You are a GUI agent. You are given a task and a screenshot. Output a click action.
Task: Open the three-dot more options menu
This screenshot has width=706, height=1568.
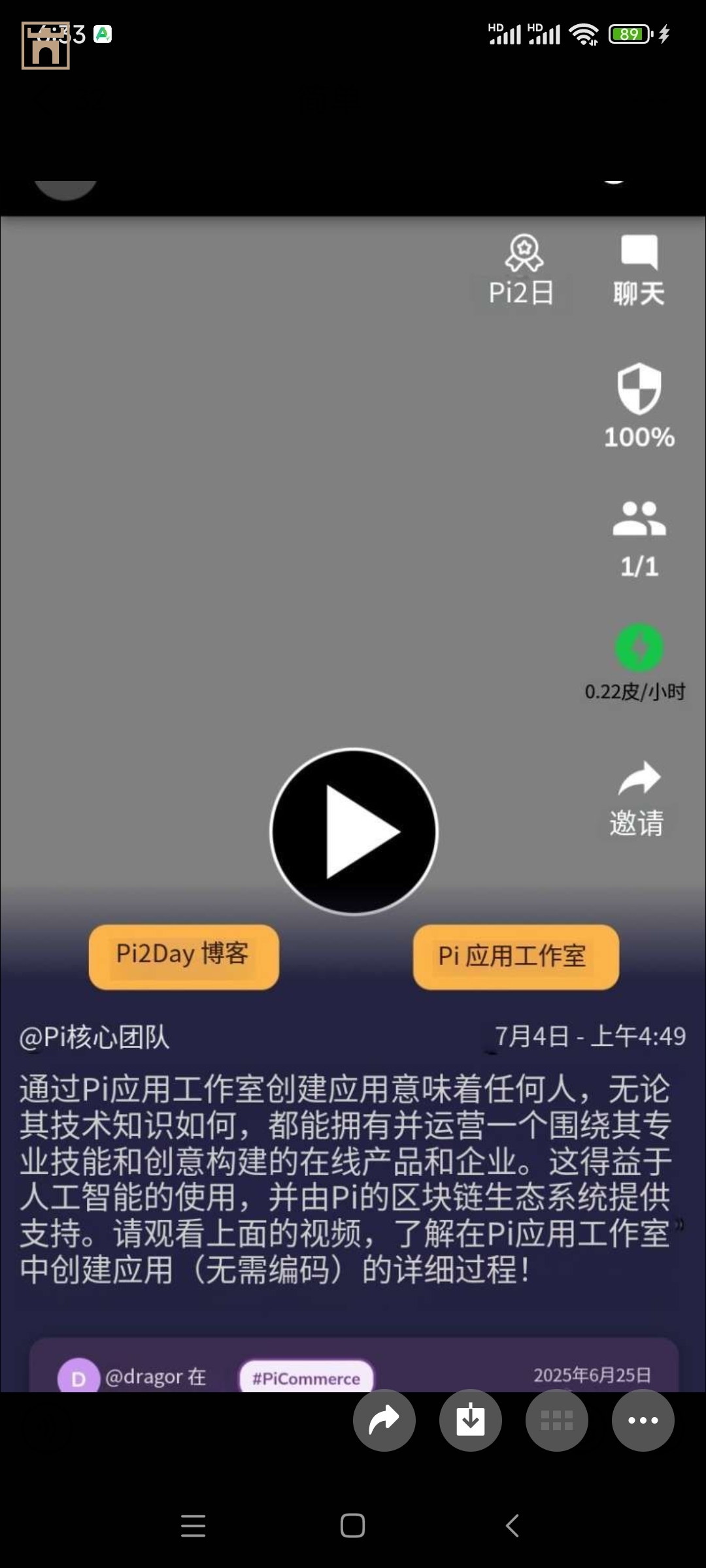coord(643,1420)
